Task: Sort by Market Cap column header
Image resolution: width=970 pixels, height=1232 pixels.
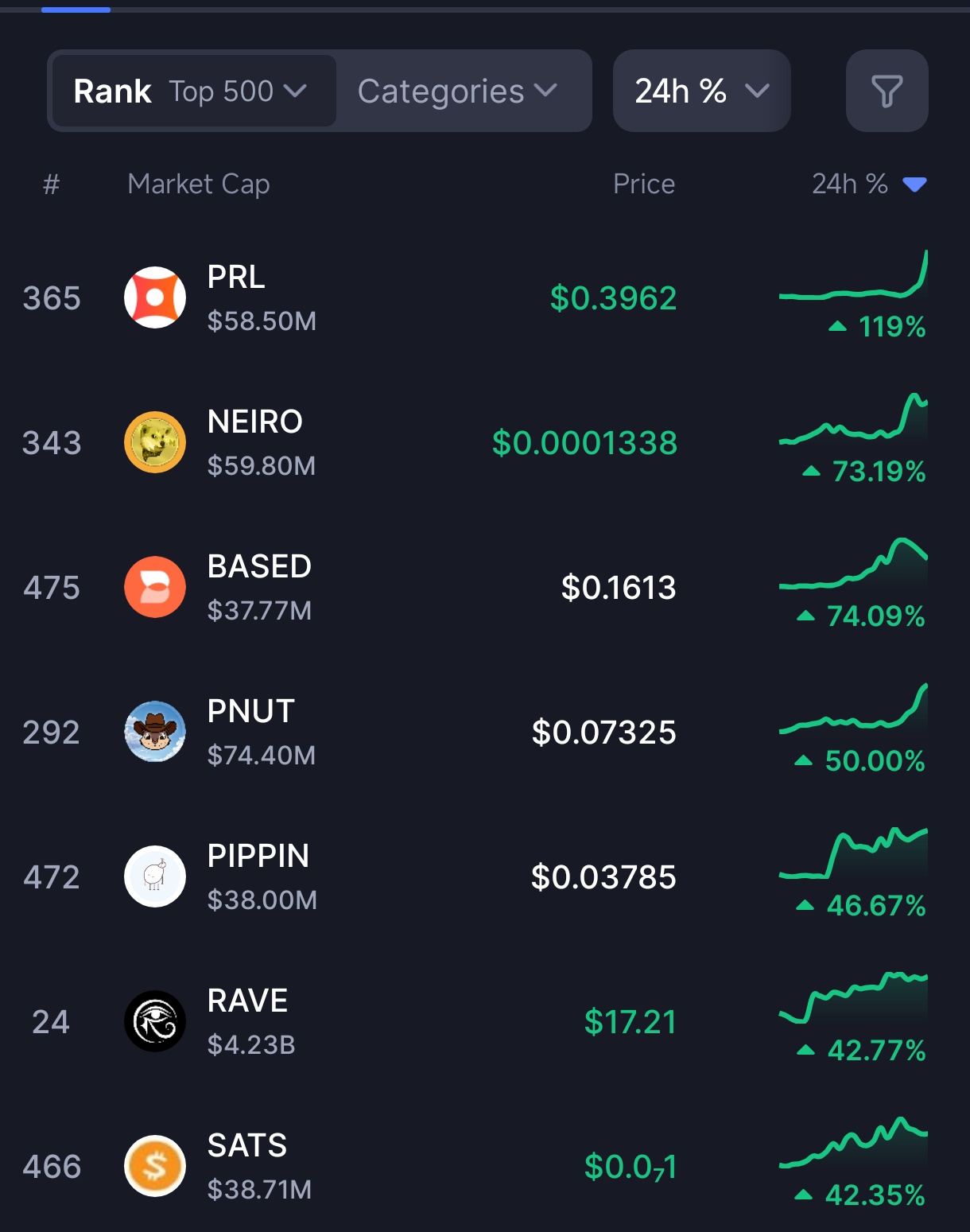Action: 199,185
